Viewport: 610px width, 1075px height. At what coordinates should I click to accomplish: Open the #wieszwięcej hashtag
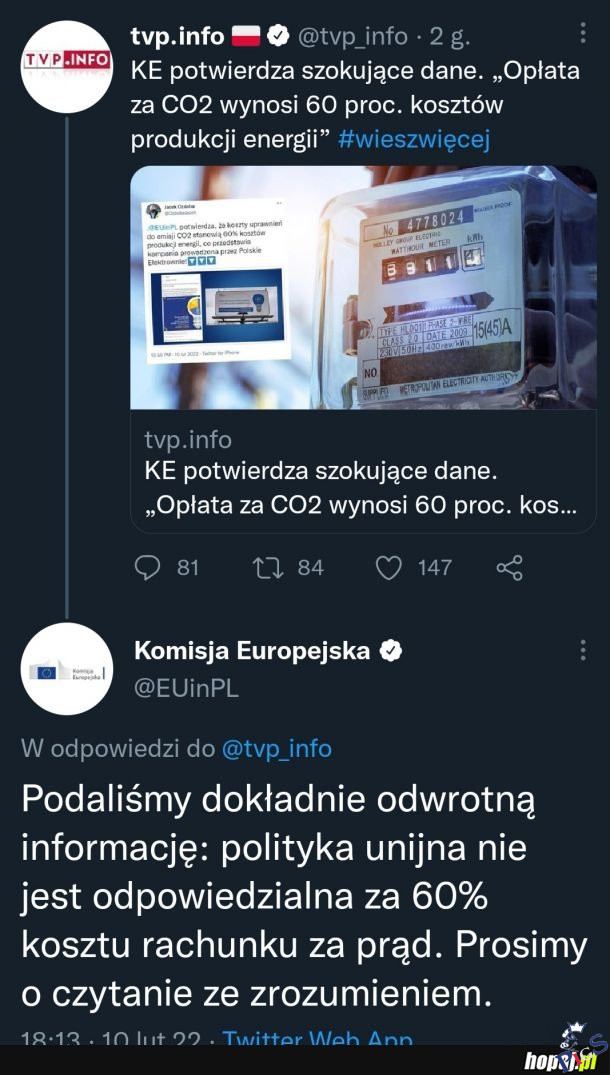point(414,140)
